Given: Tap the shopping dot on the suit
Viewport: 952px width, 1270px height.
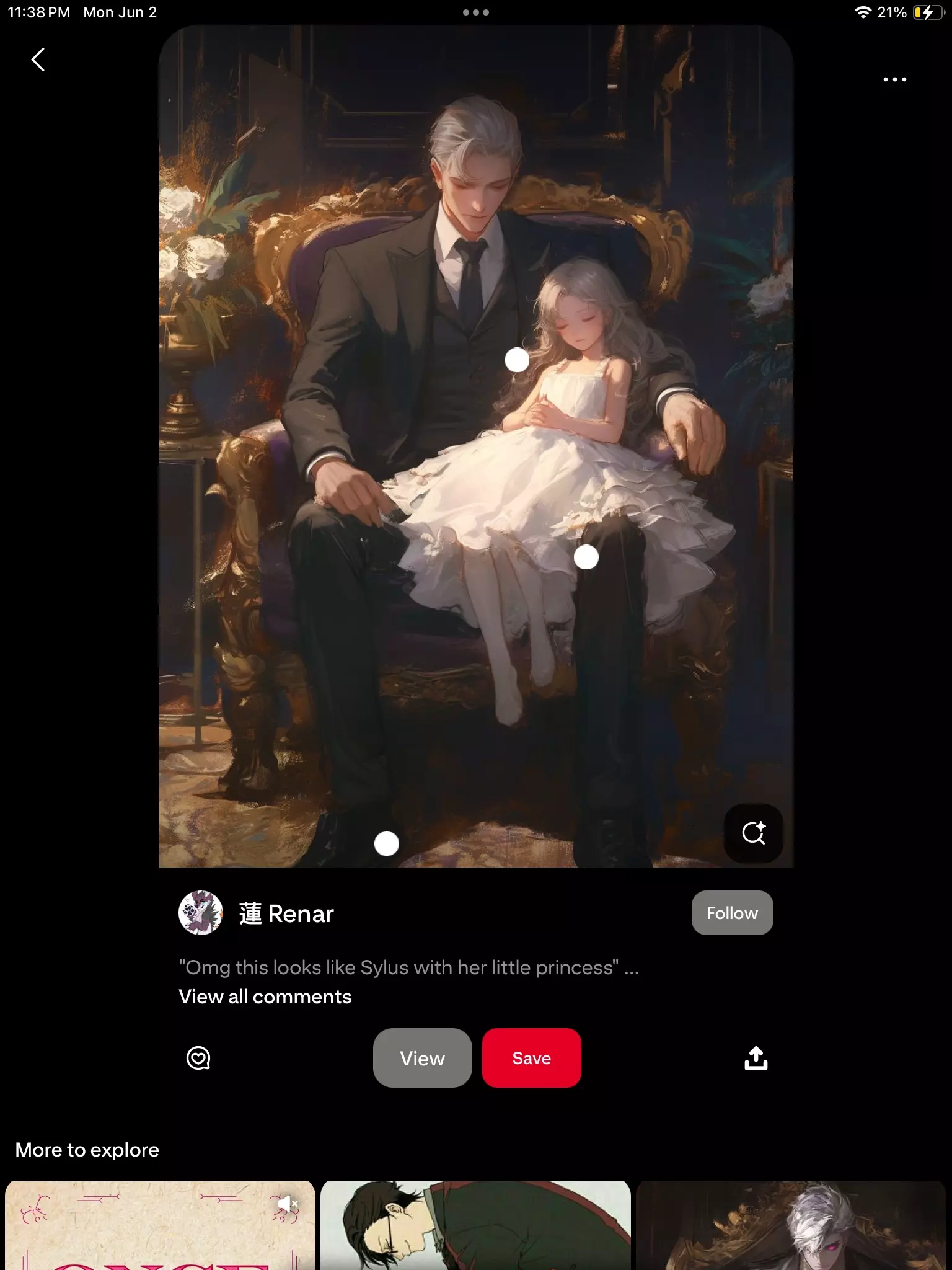Looking at the screenshot, I should pyautogui.click(x=517, y=360).
